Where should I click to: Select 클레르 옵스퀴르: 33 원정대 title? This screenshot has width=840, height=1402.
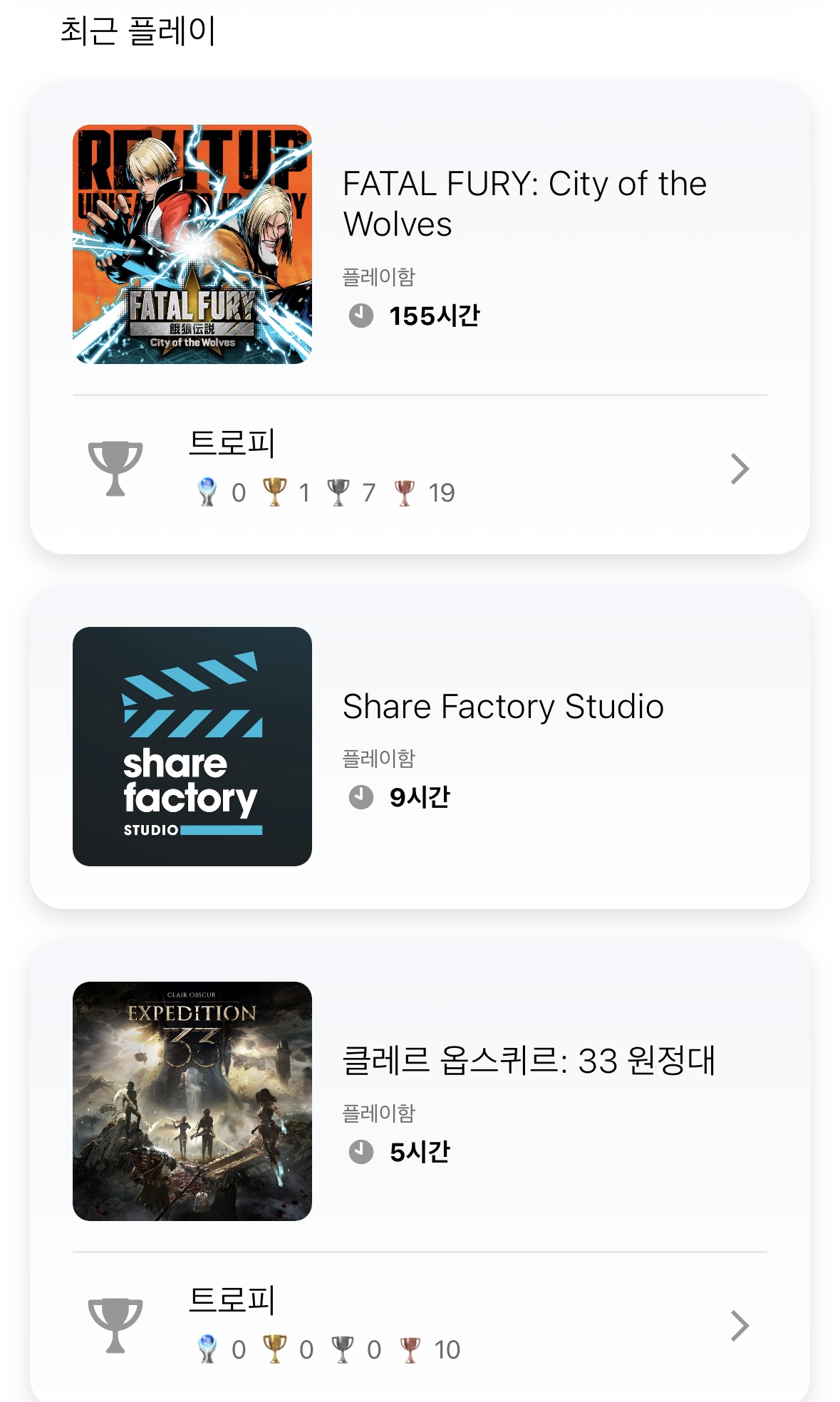pyautogui.click(x=532, y=1061)
